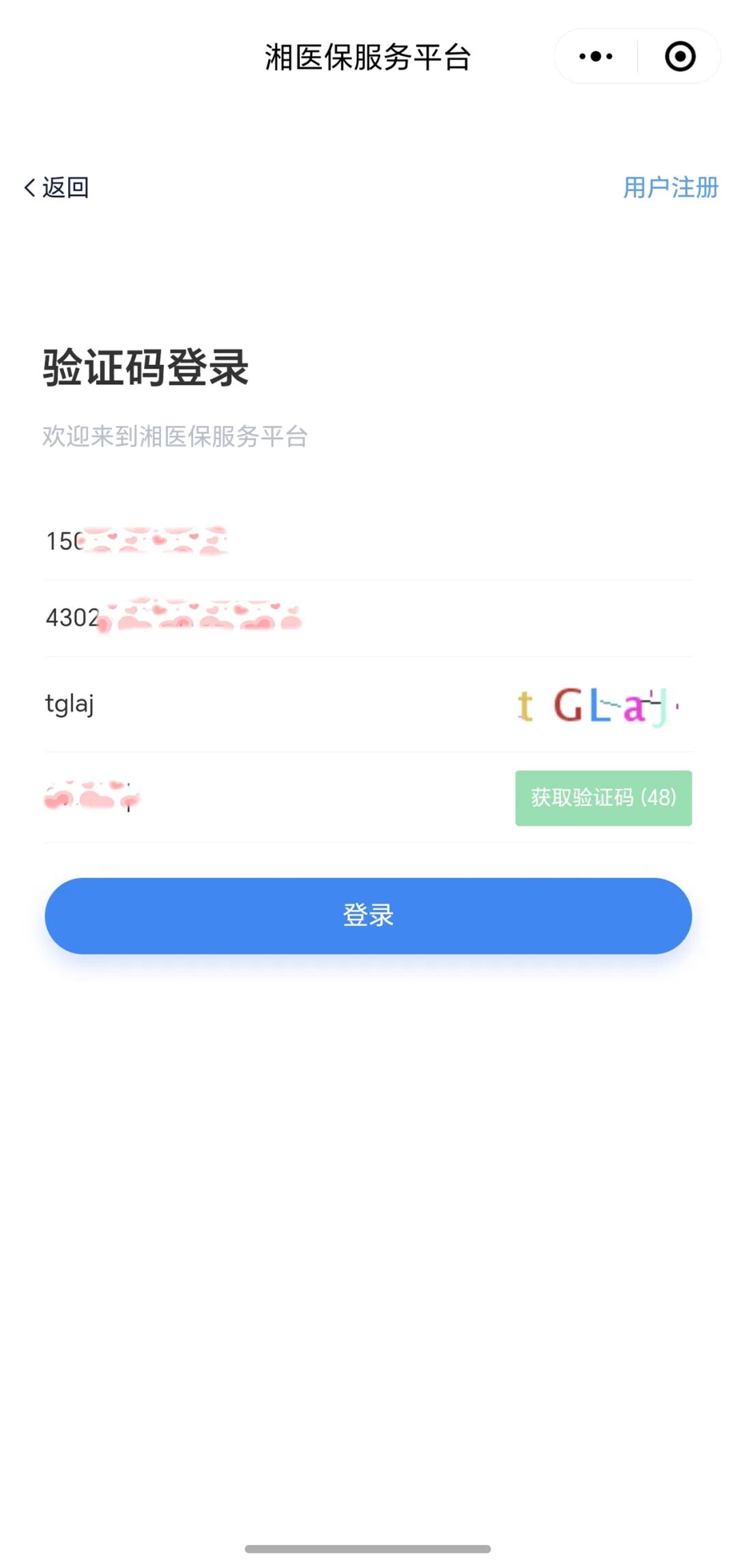Open 用户注册 registration page

tap(671, 188)
